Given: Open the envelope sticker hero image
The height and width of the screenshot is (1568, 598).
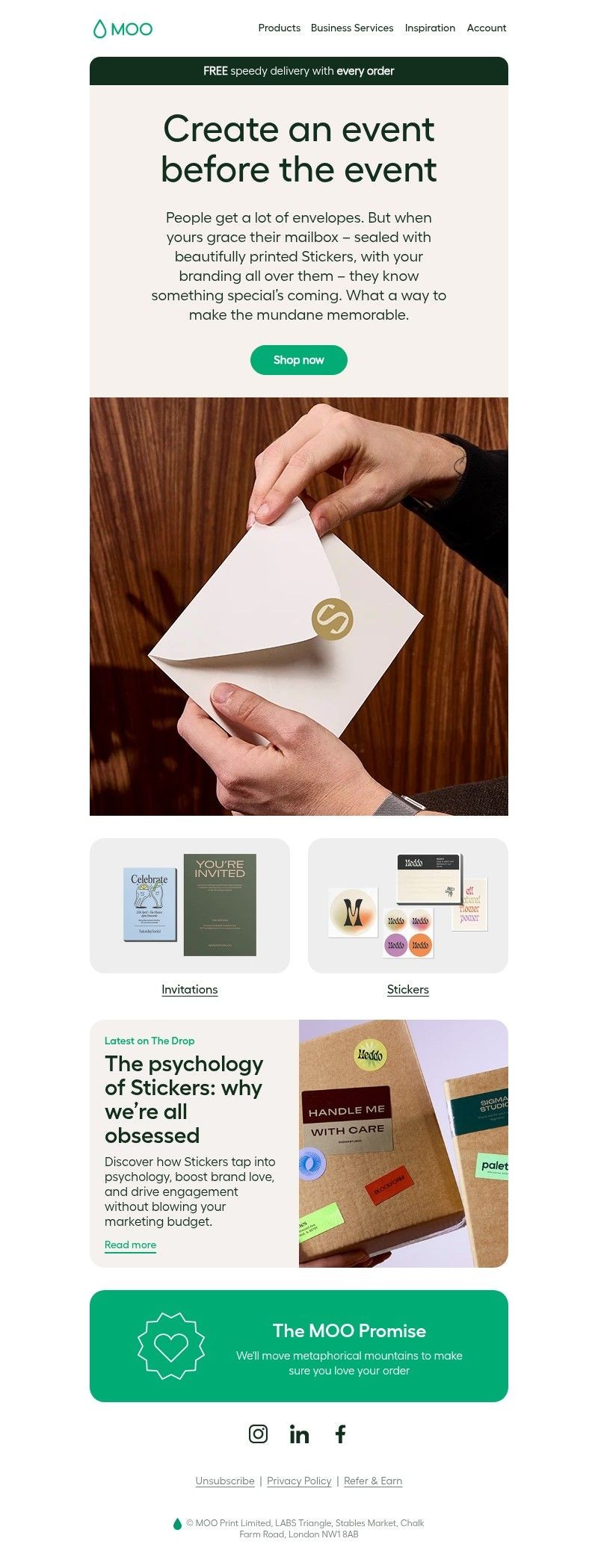Looking at the screenshot, I should point(299,606).
